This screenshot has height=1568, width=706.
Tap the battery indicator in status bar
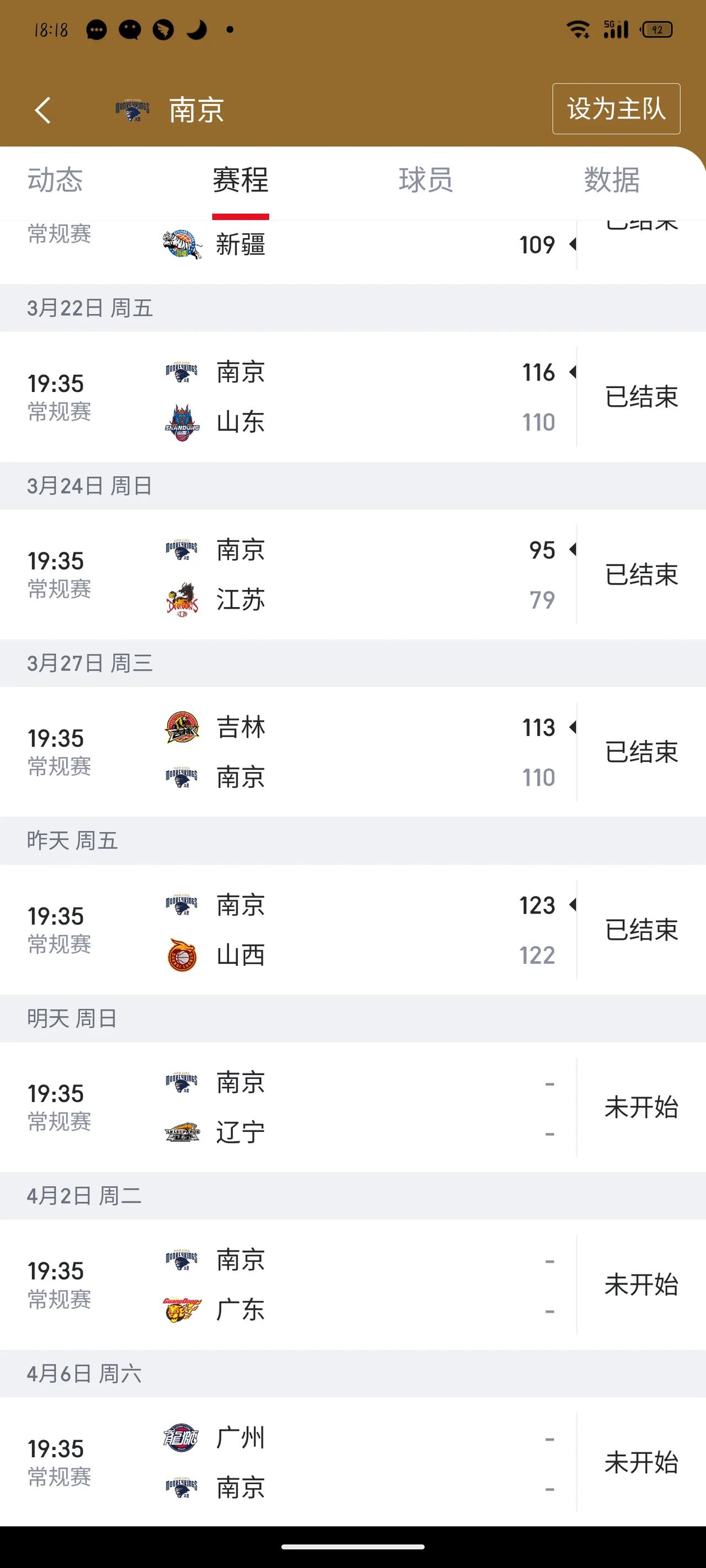pyautogui.click(x=657, y=29)
